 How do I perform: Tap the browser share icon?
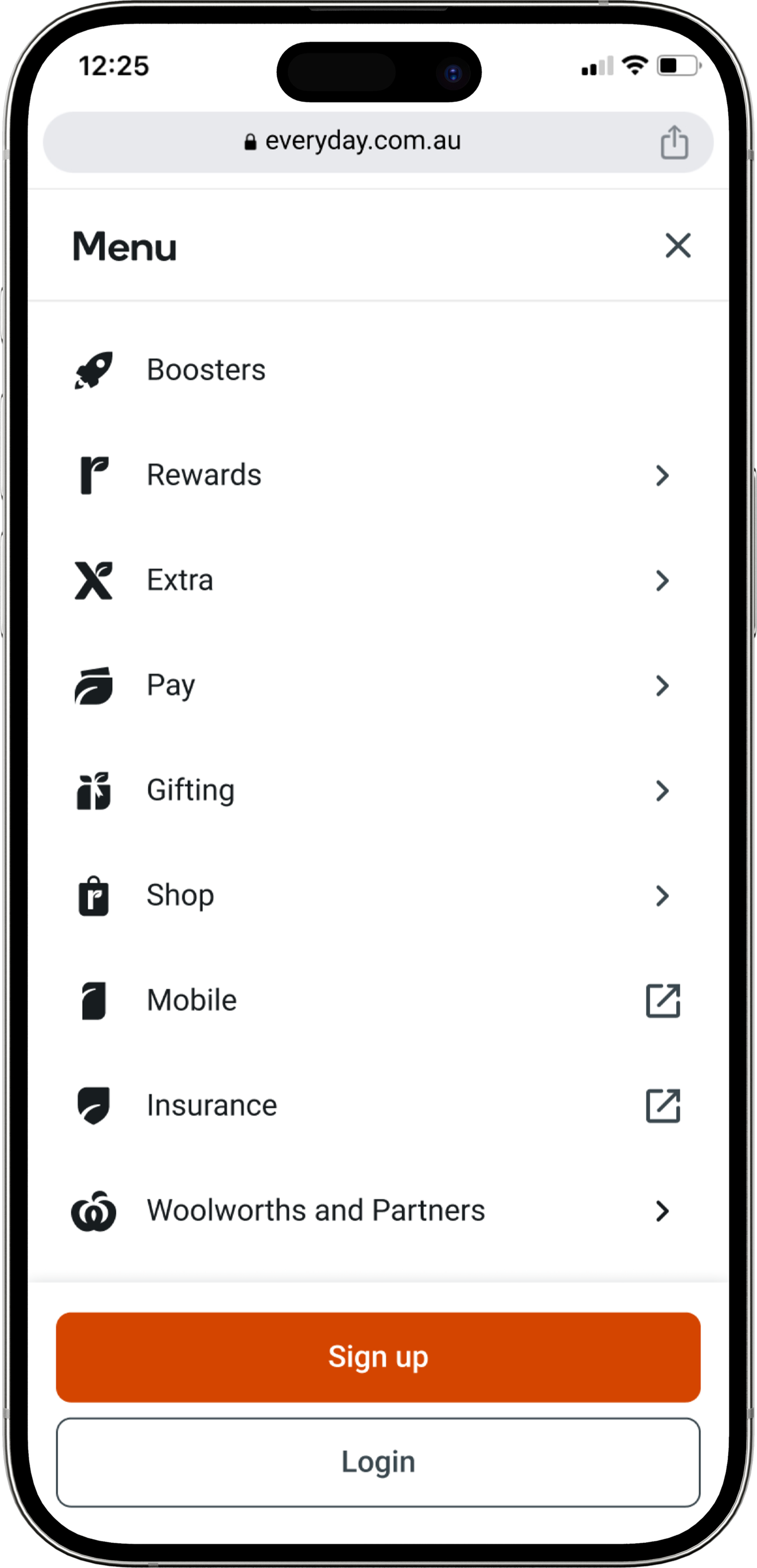pyautogui.click(x=674, y=143)
